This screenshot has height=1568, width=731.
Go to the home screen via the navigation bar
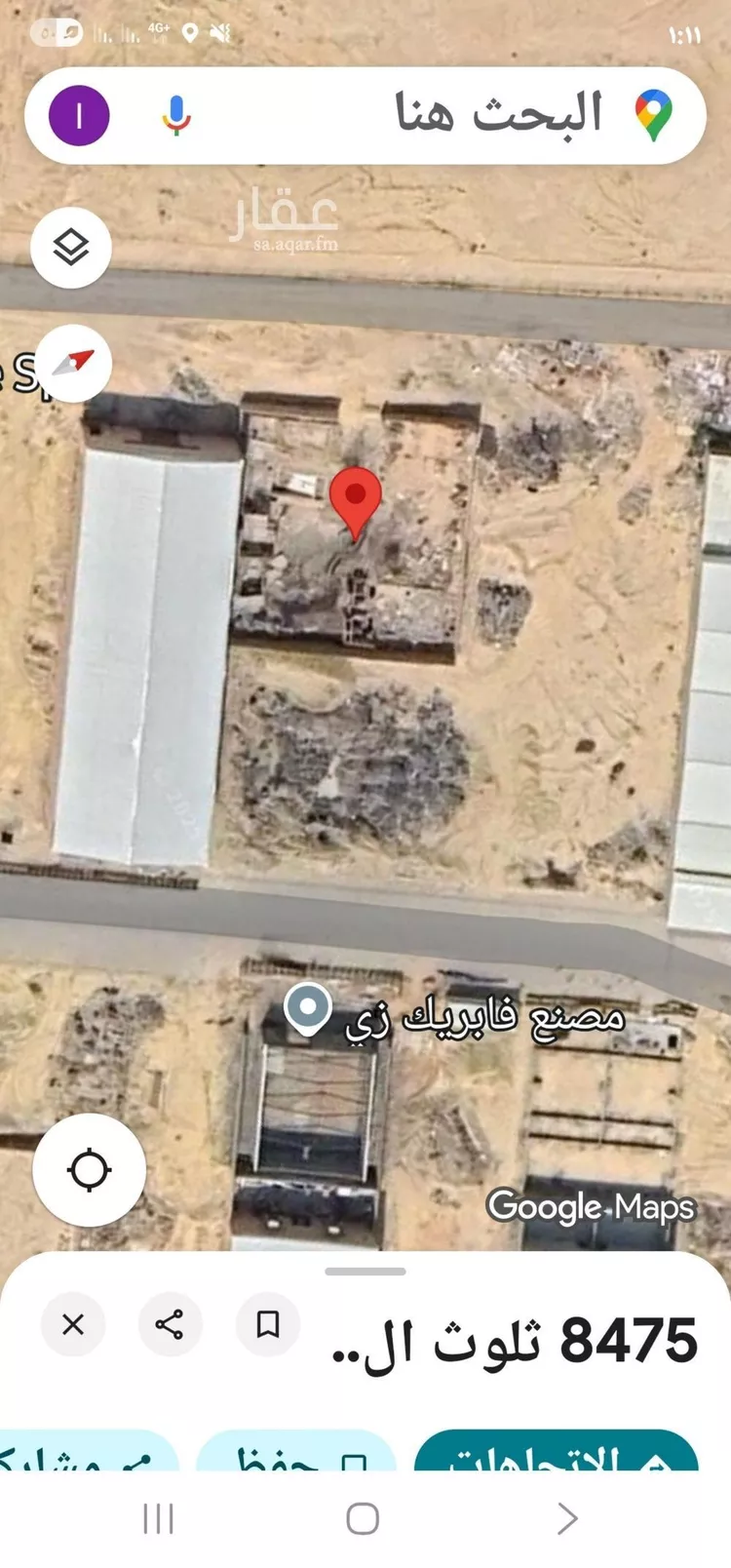point(363,1518)
